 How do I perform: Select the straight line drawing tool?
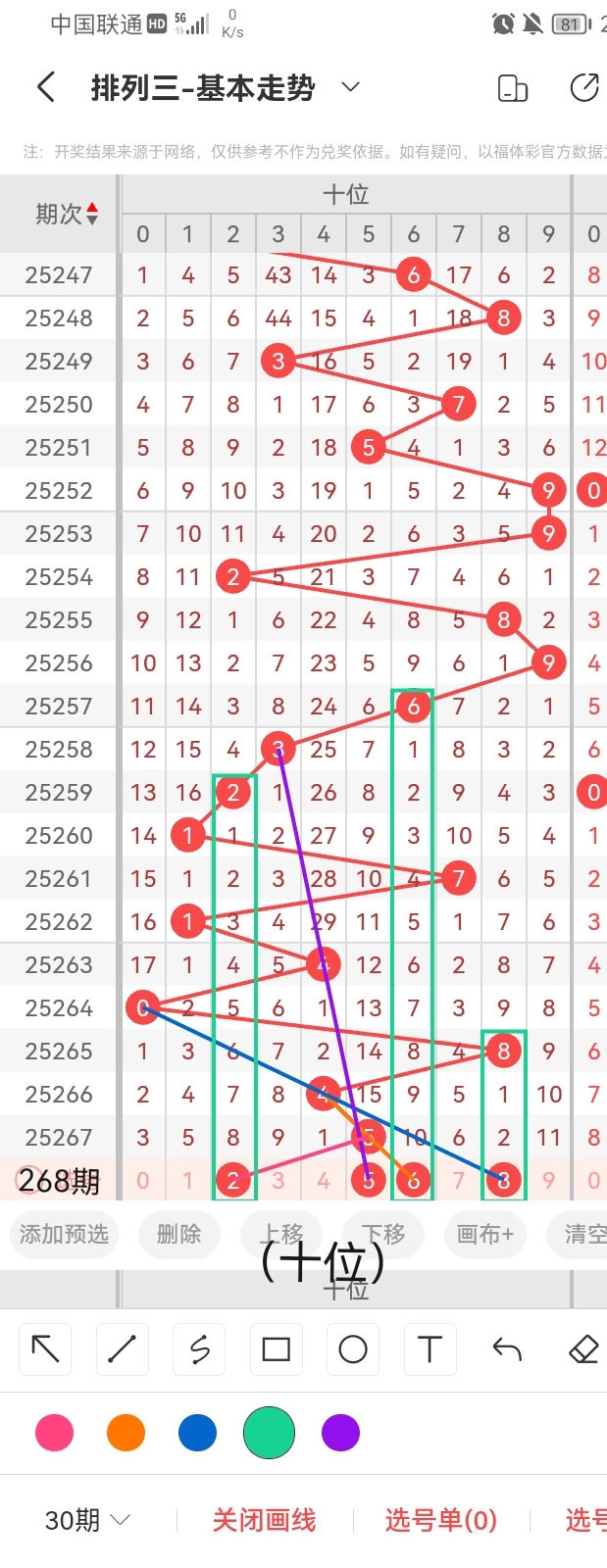point(122,1349)
